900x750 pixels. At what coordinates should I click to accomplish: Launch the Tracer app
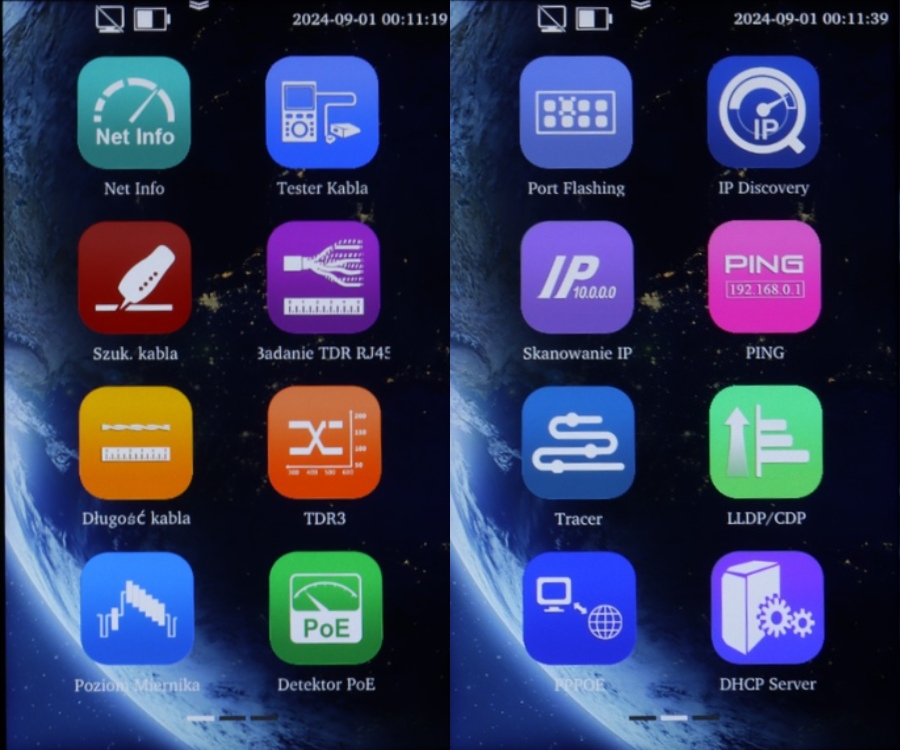578,443
